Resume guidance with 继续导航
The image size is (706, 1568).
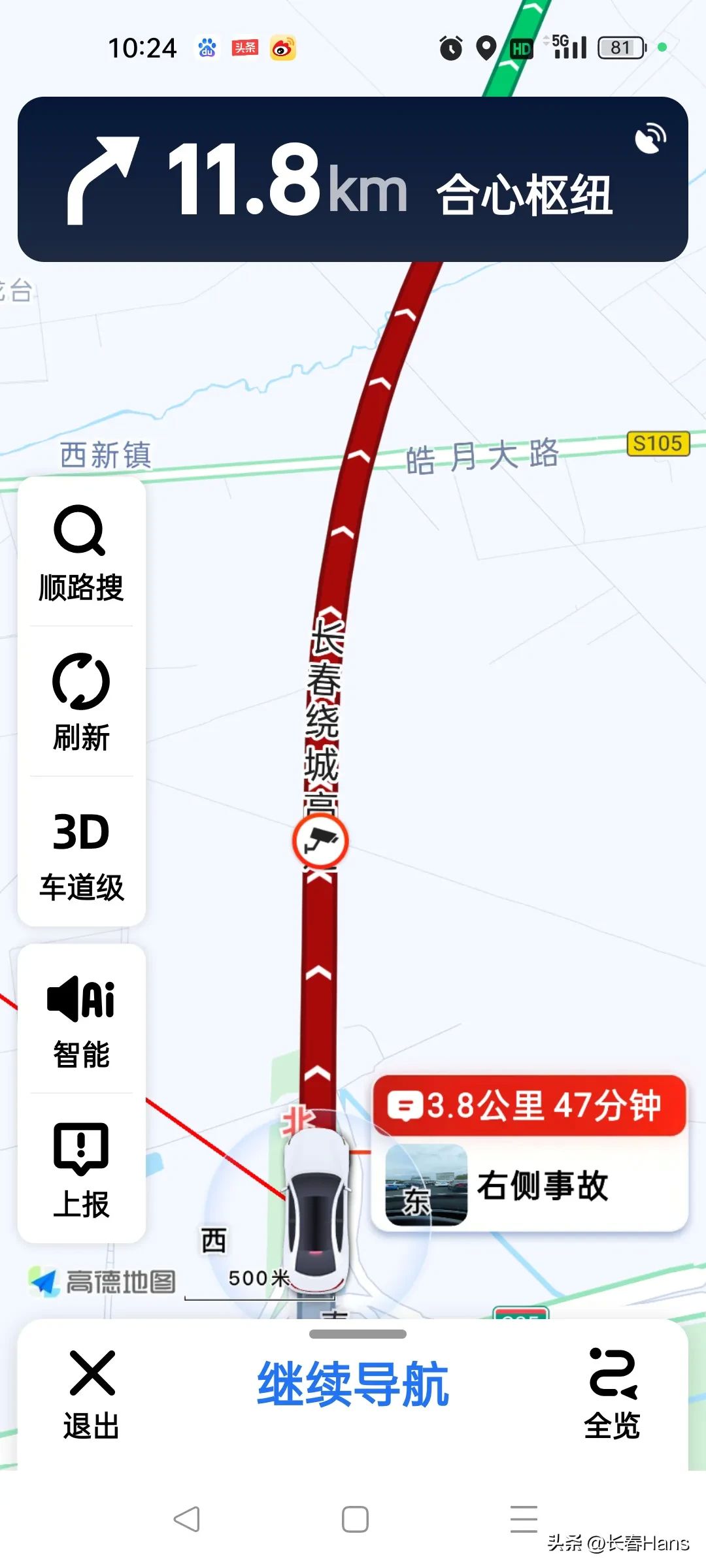pos(353,1384)
